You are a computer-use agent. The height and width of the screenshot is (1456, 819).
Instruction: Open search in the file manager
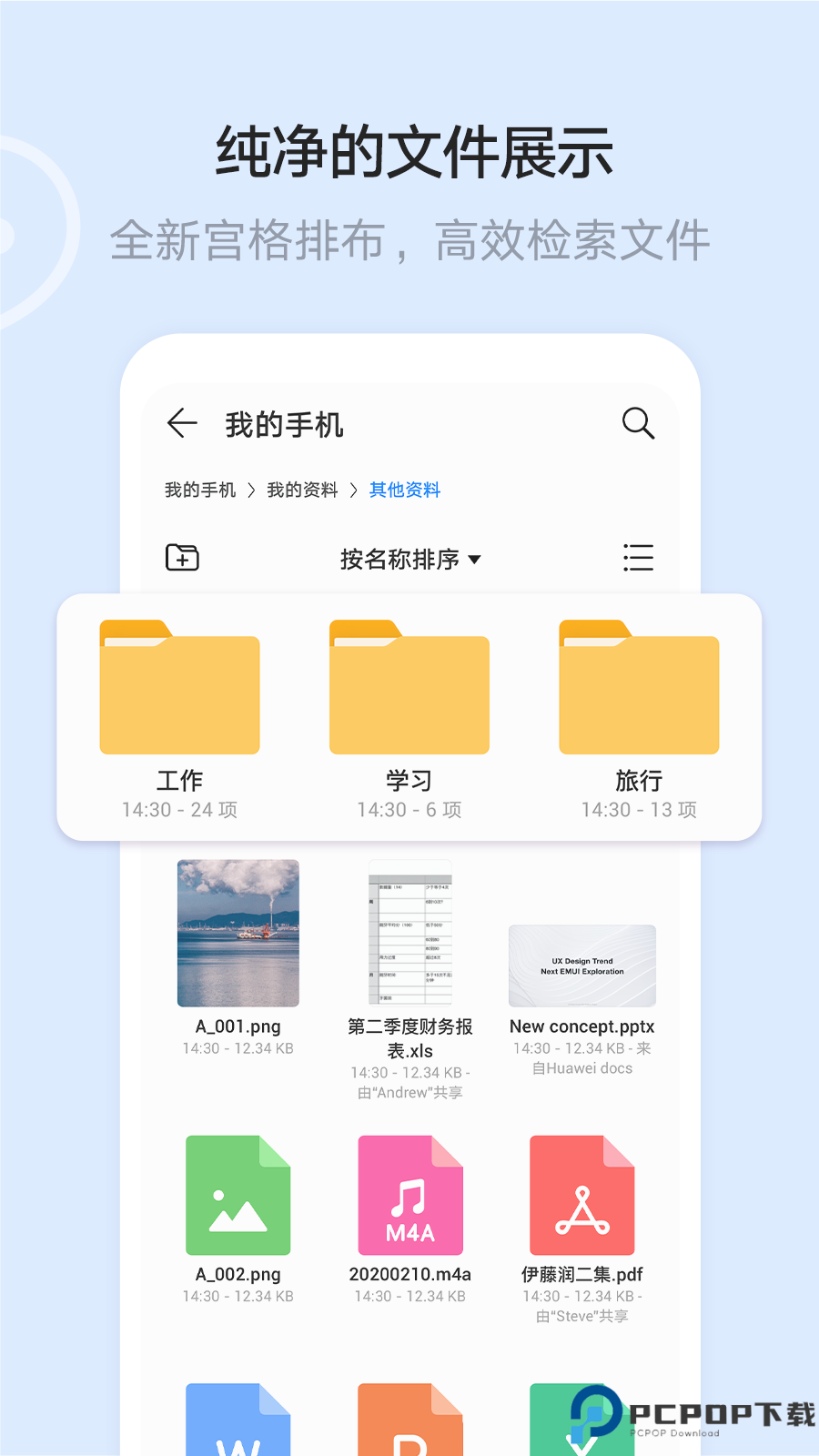[x=637, y=422]
